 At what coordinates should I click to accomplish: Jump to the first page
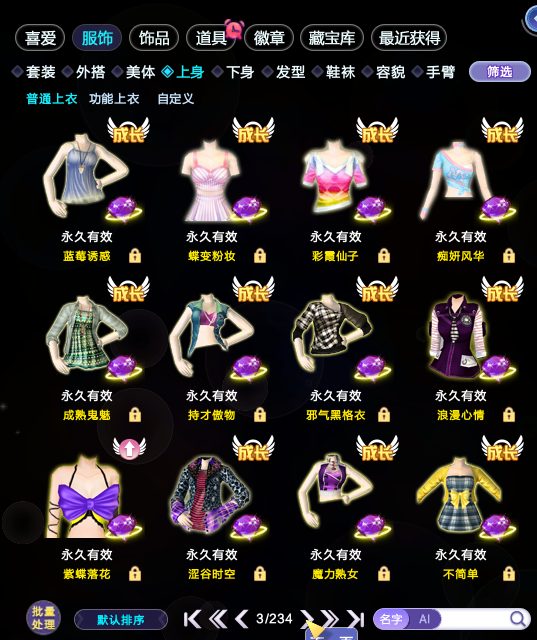point(192,619)
